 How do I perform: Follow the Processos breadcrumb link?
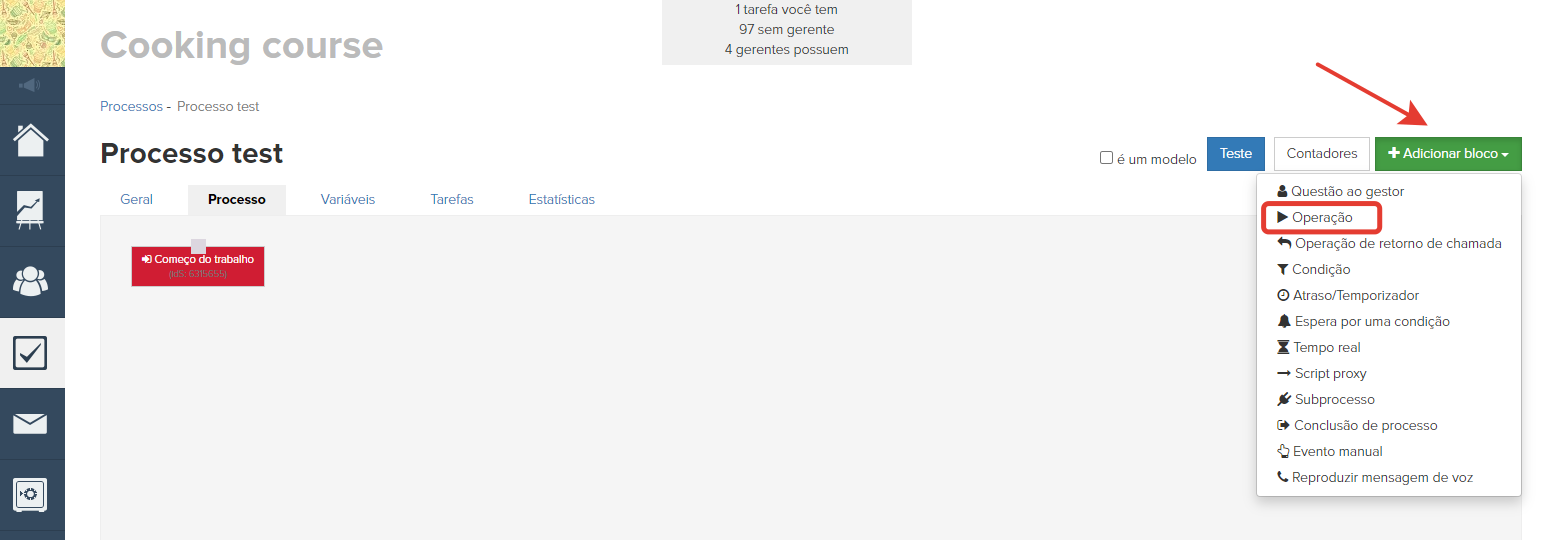coord(131,106)
